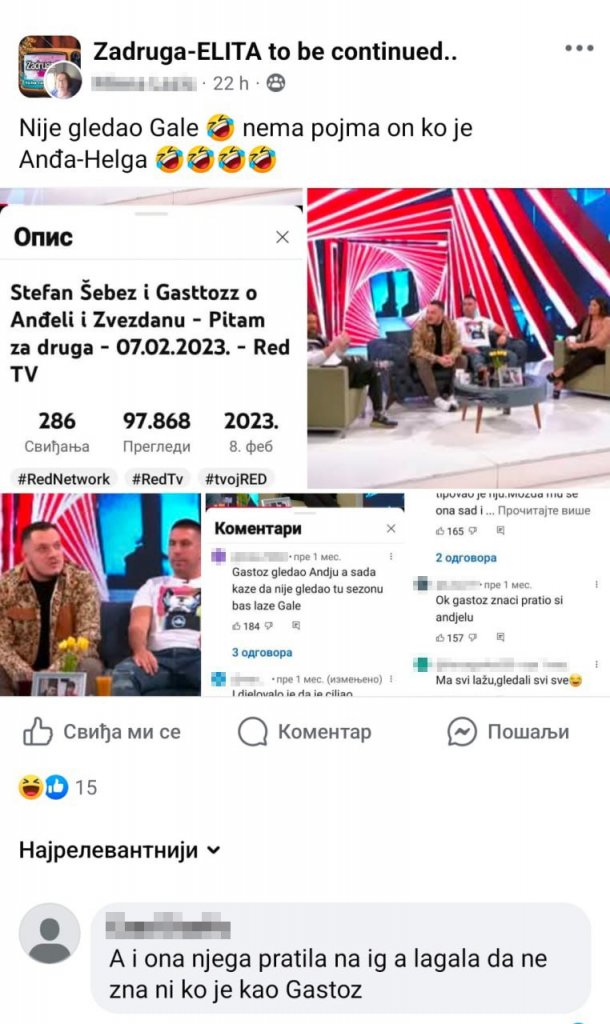Open the Zadruga-ELITA group page
Screen dimensions: 610x1024
click(275, 52)
